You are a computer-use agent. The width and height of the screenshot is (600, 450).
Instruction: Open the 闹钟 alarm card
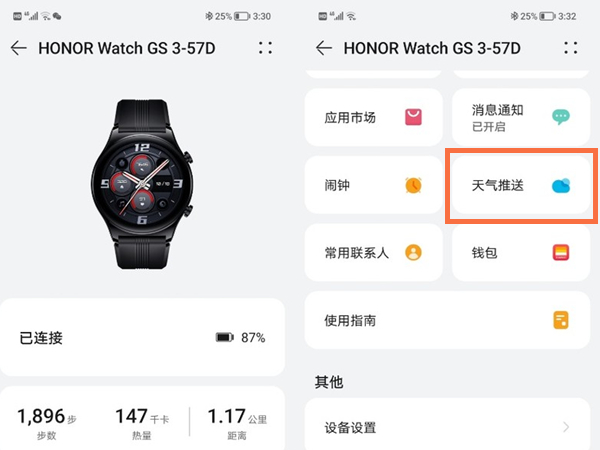pos(370,185)
